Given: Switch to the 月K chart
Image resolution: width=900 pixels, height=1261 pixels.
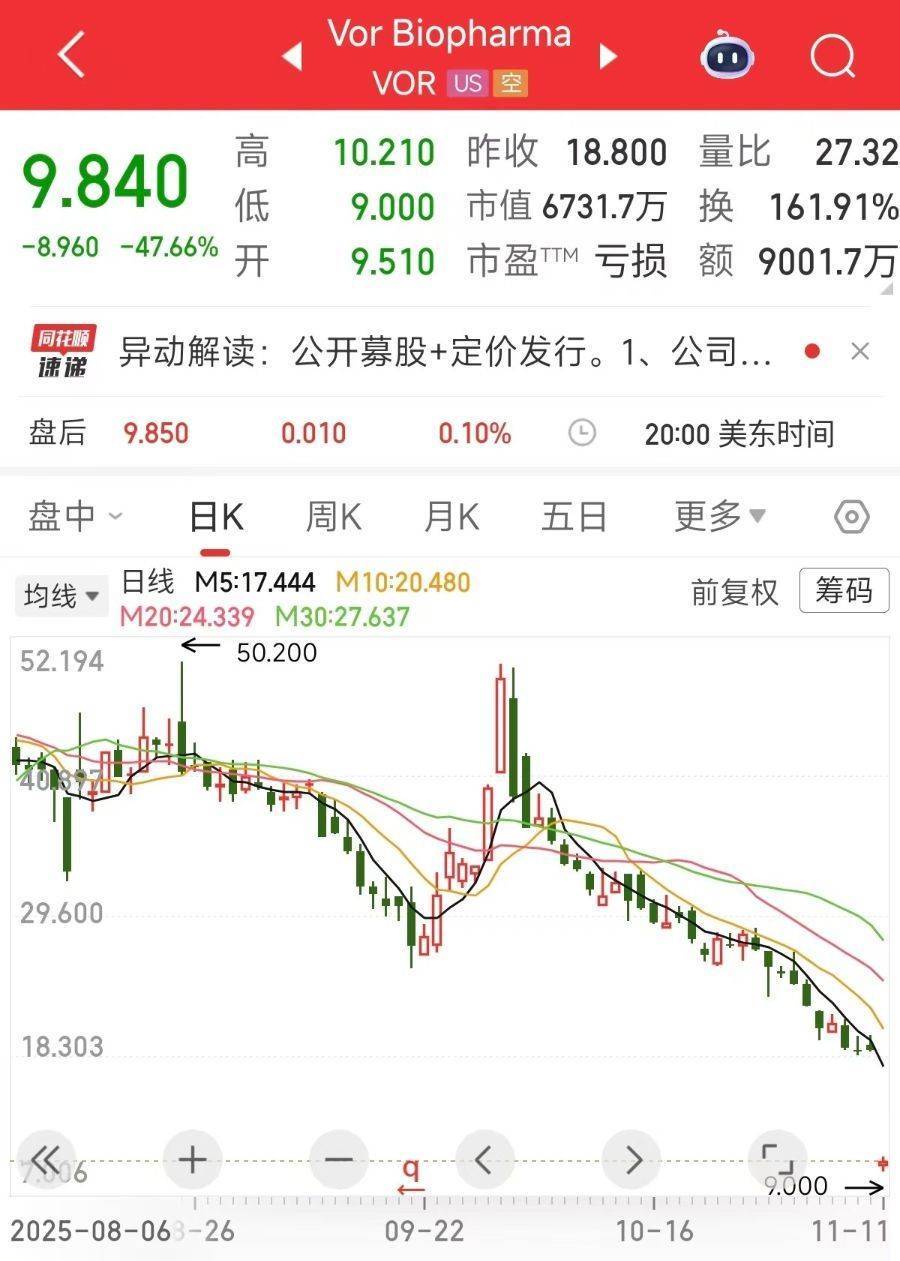Looking at the screenshot, I should tap(451, 517).
